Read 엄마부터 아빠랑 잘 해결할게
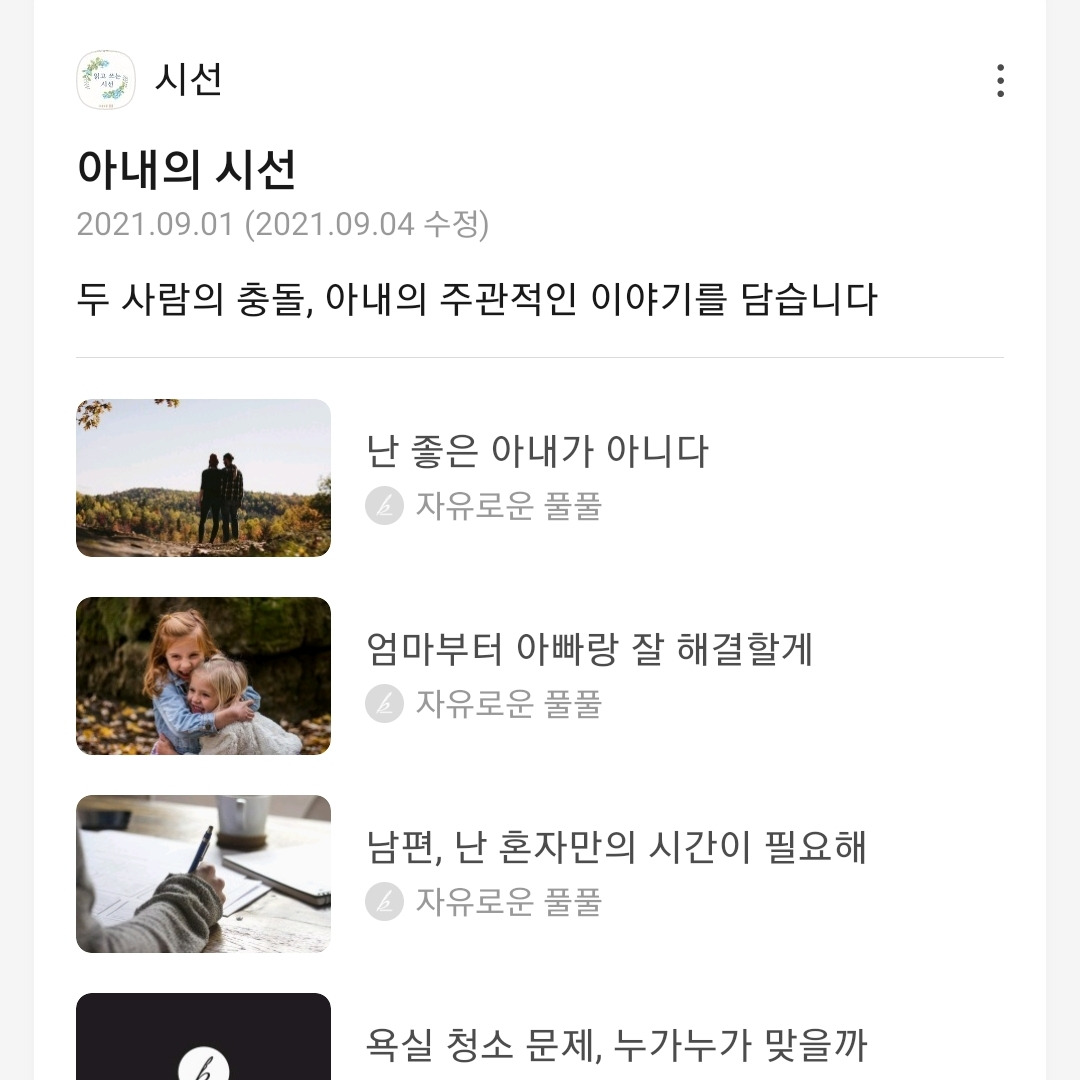 tap(590, 650)
